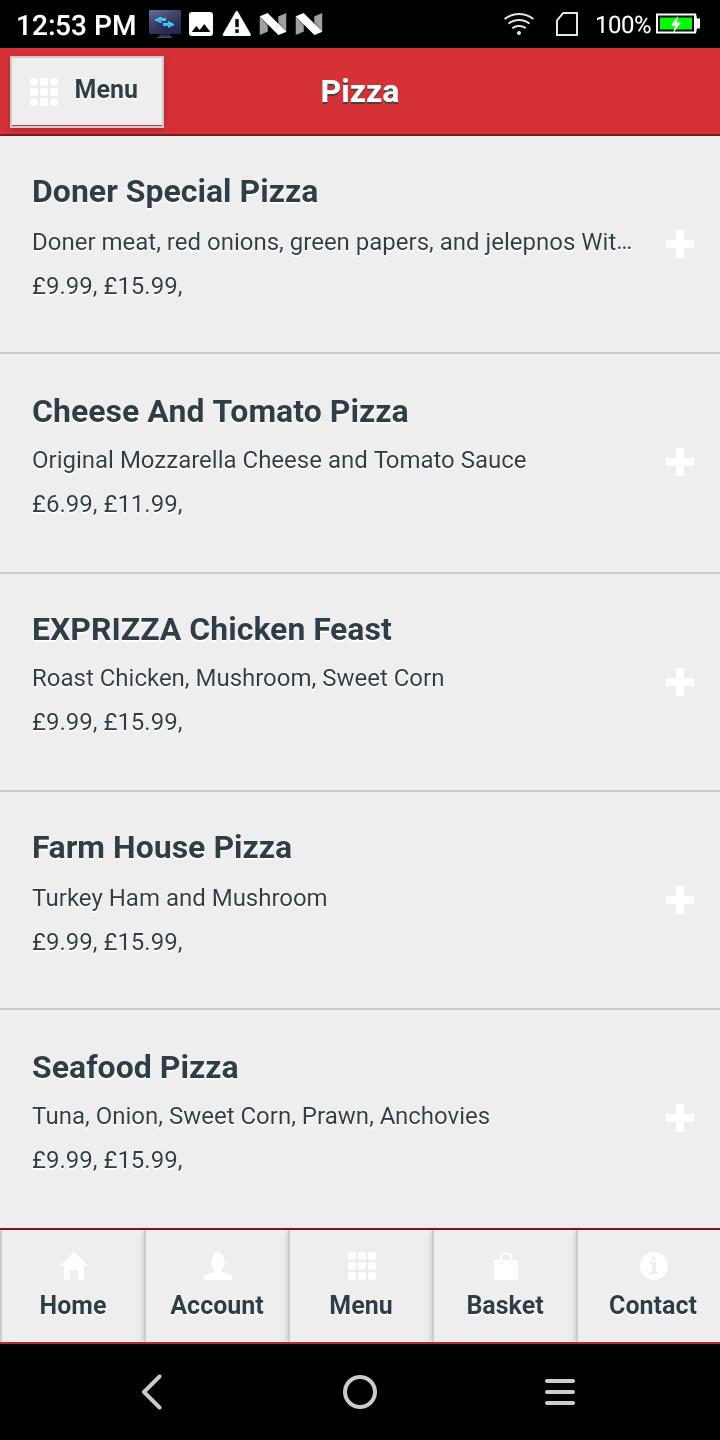Add Doner Special Pizza with plus icon
This screenshot has width=720, height=1440.
pyautogui.click(x=680, y=244)
